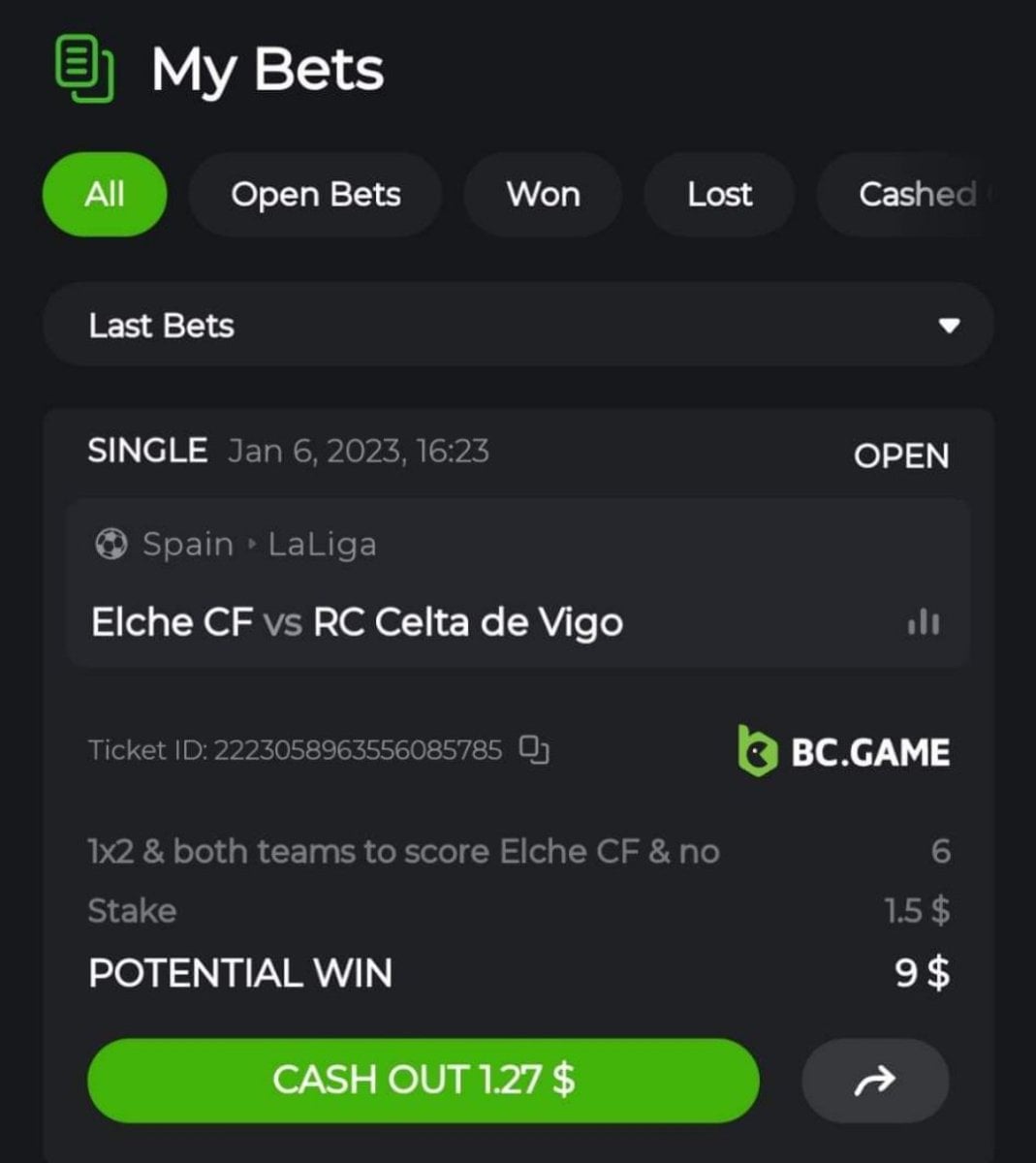Open Elche CF vs RC Celta match
Viewport: 1036px width, 1163px height.
coord(357,622)
